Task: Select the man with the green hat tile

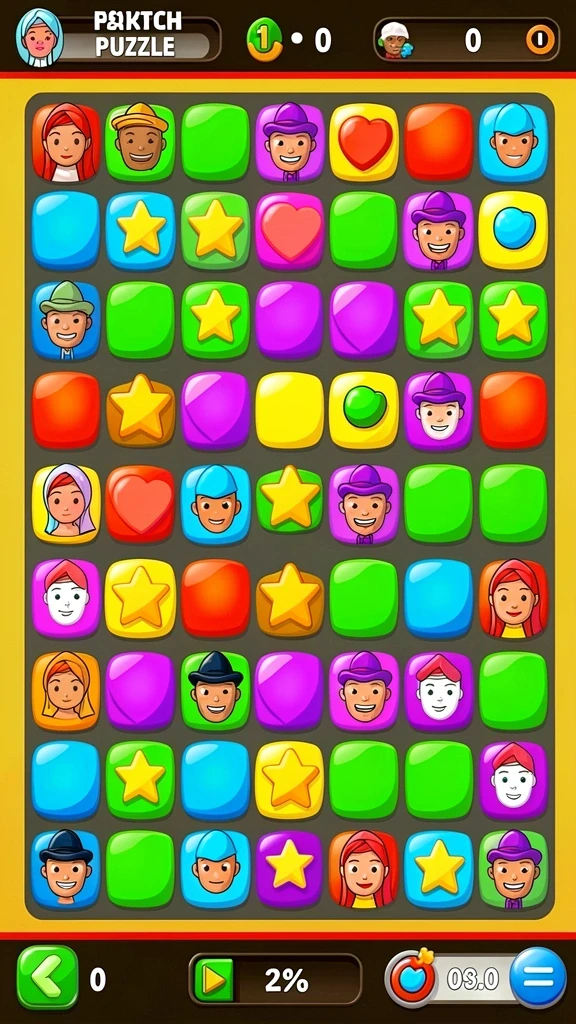Action: 66,320
